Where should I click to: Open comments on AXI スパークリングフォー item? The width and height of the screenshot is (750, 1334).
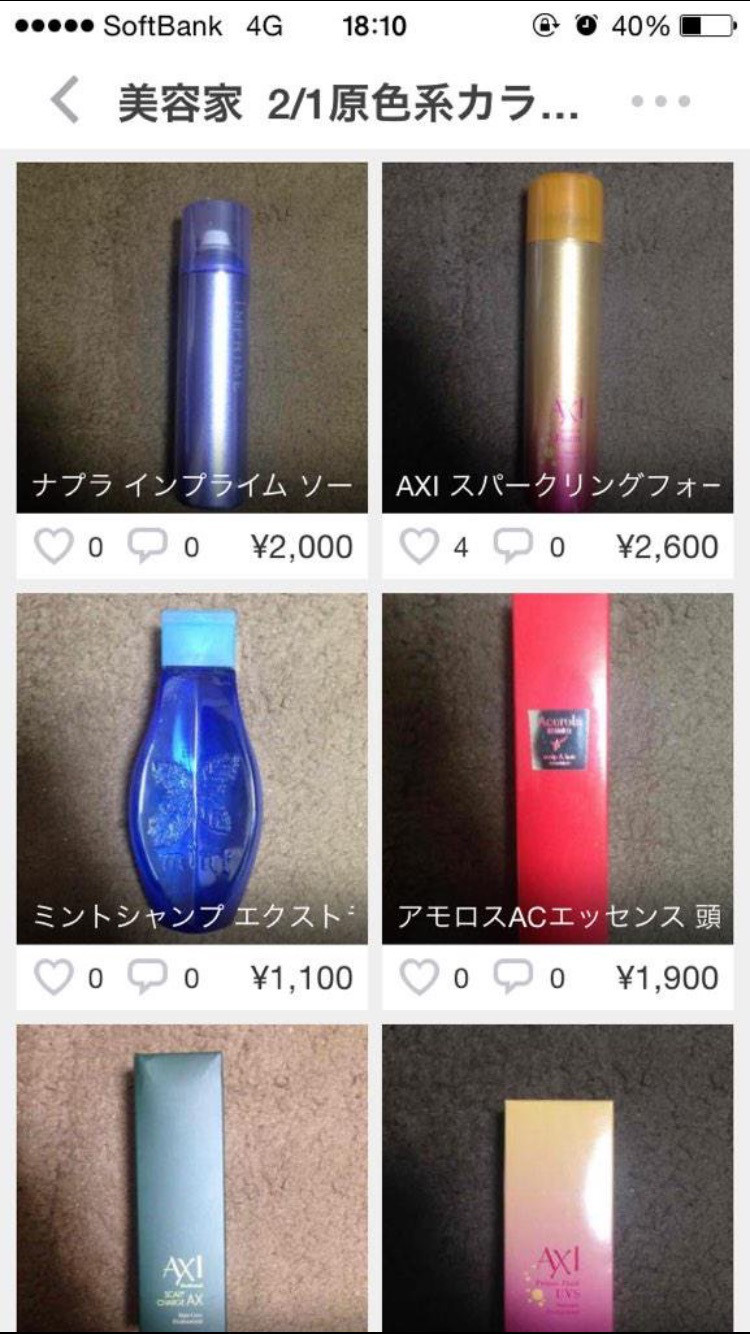(513, 547)
